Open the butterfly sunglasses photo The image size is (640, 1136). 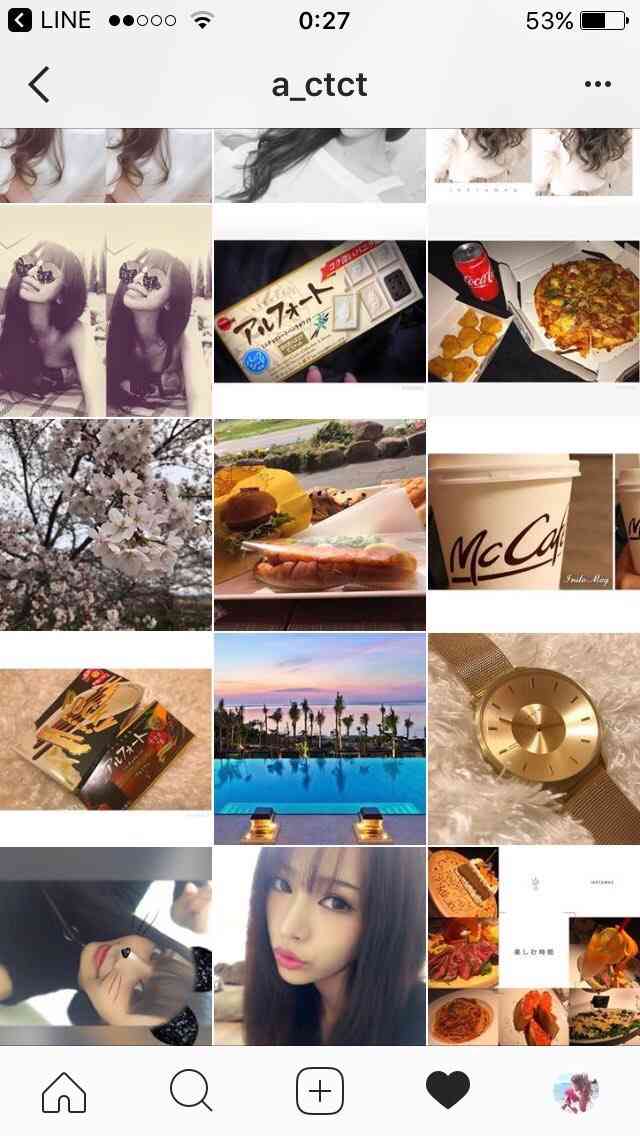coord(106,311)
